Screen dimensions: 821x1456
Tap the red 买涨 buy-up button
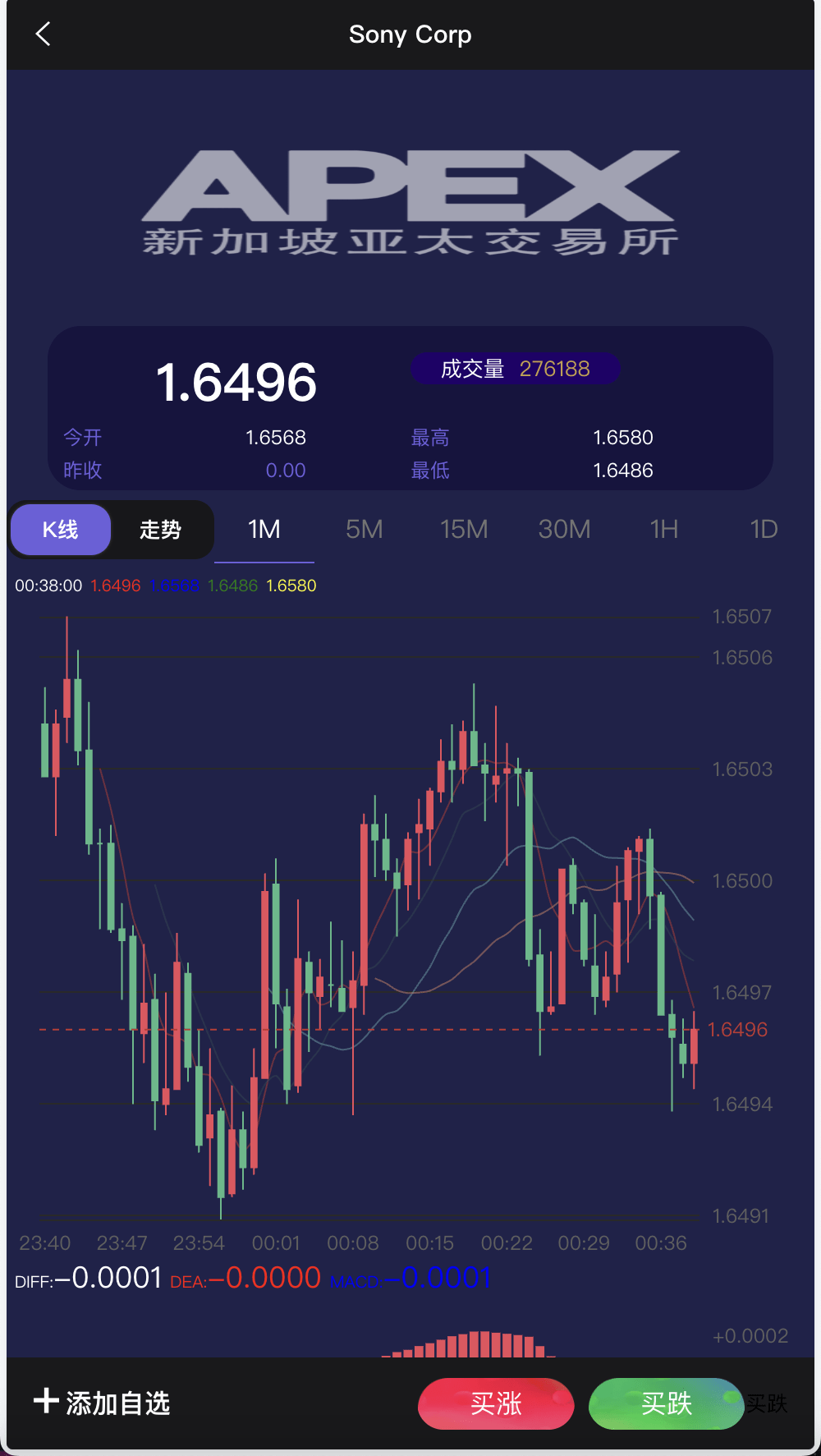pyautogui.click(x=496, y=1403)
